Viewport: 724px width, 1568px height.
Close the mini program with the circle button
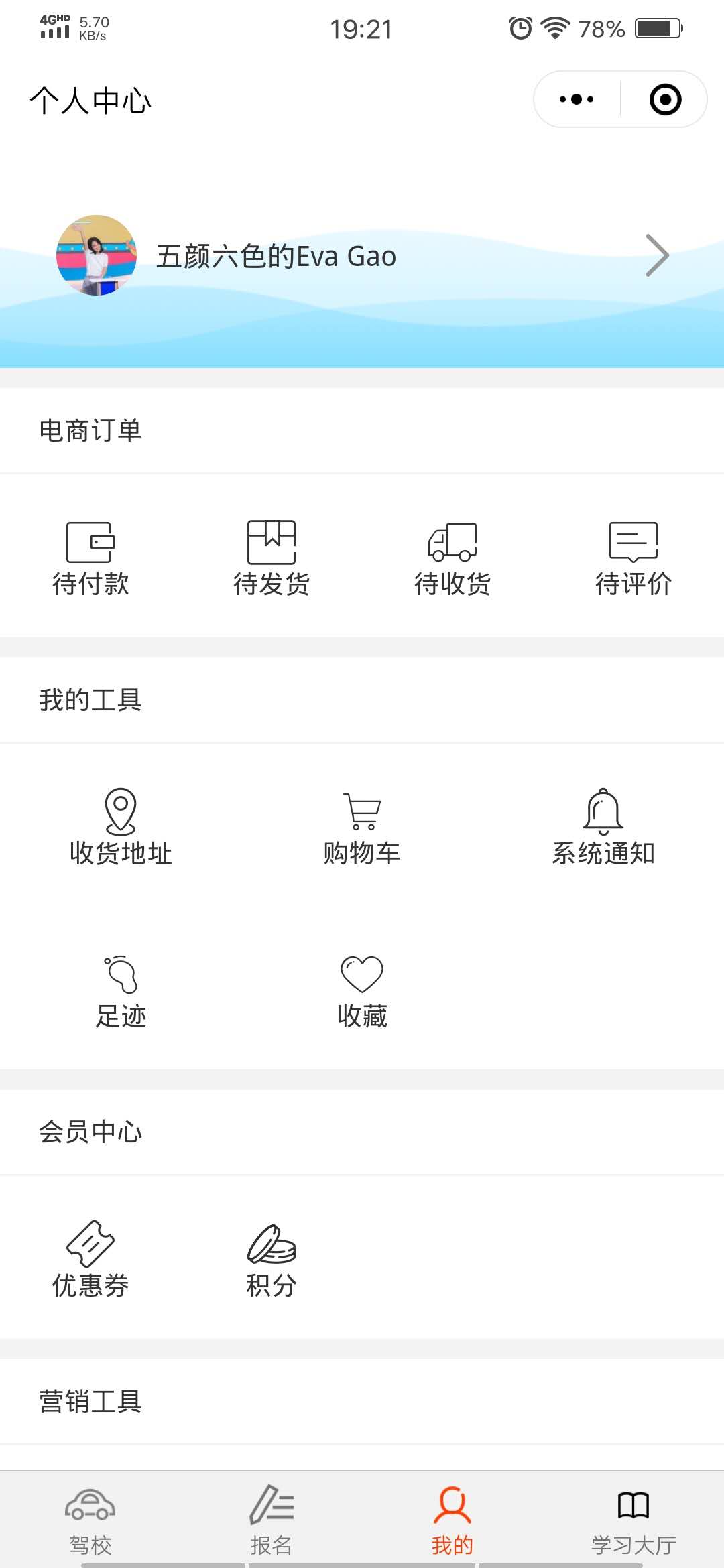pos(665,100)
